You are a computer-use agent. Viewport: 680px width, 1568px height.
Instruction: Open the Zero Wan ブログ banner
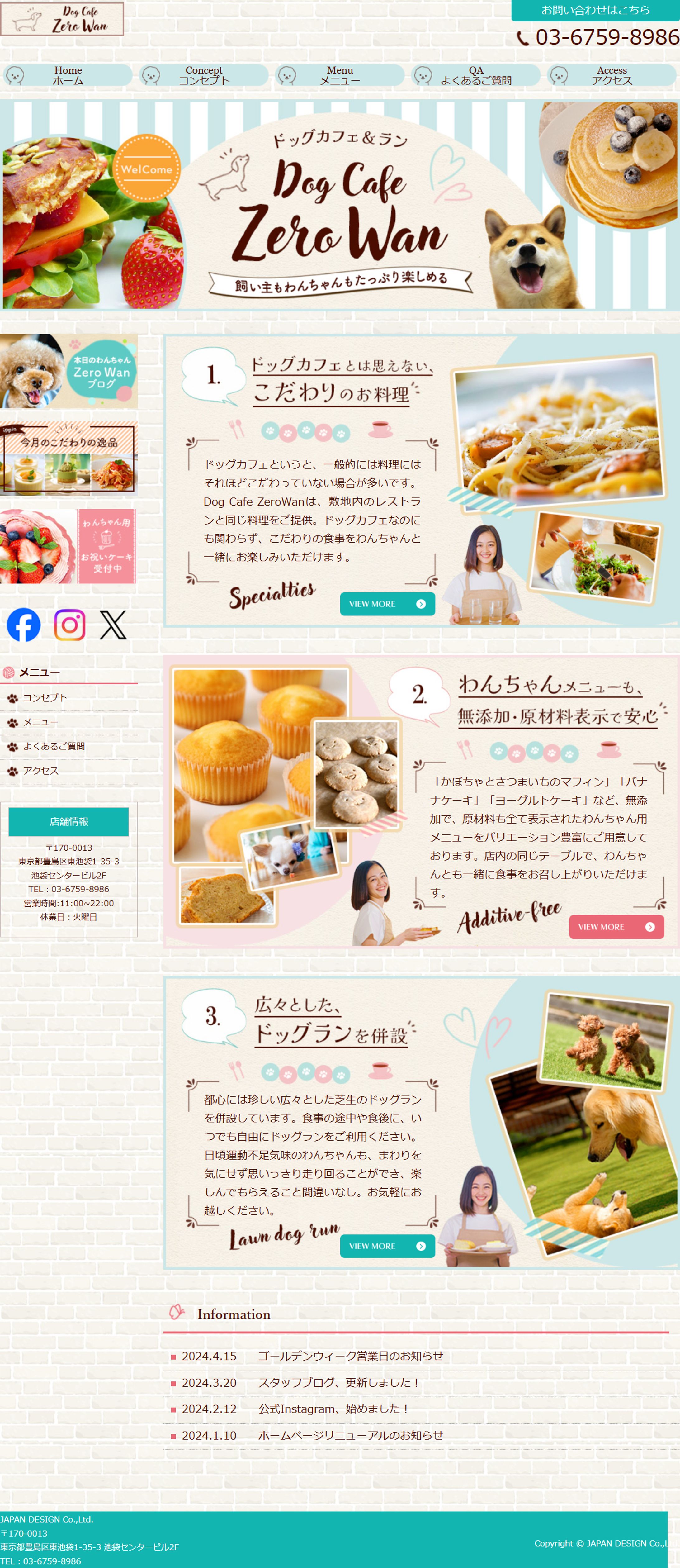coord(68,371)
